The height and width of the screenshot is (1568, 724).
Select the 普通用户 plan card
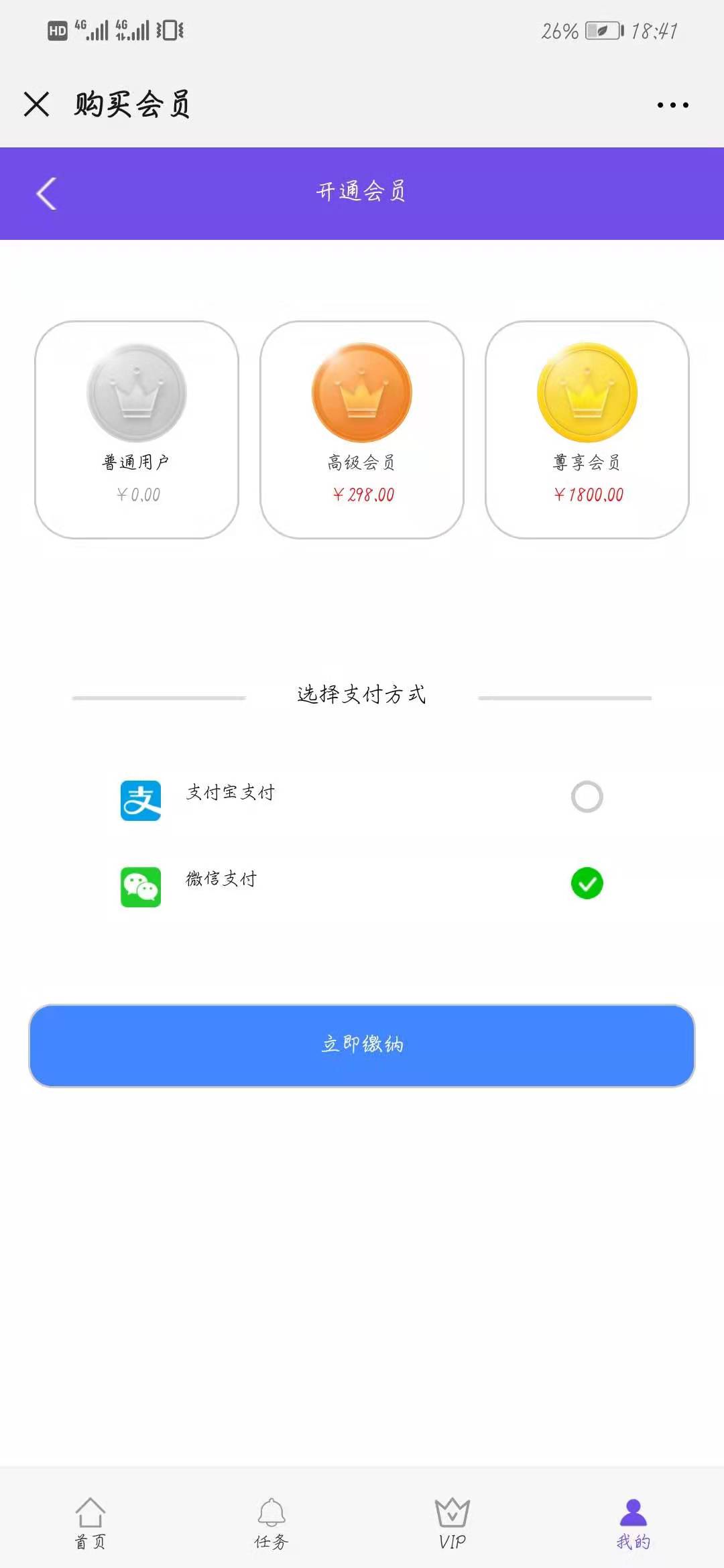coord(137,430)
